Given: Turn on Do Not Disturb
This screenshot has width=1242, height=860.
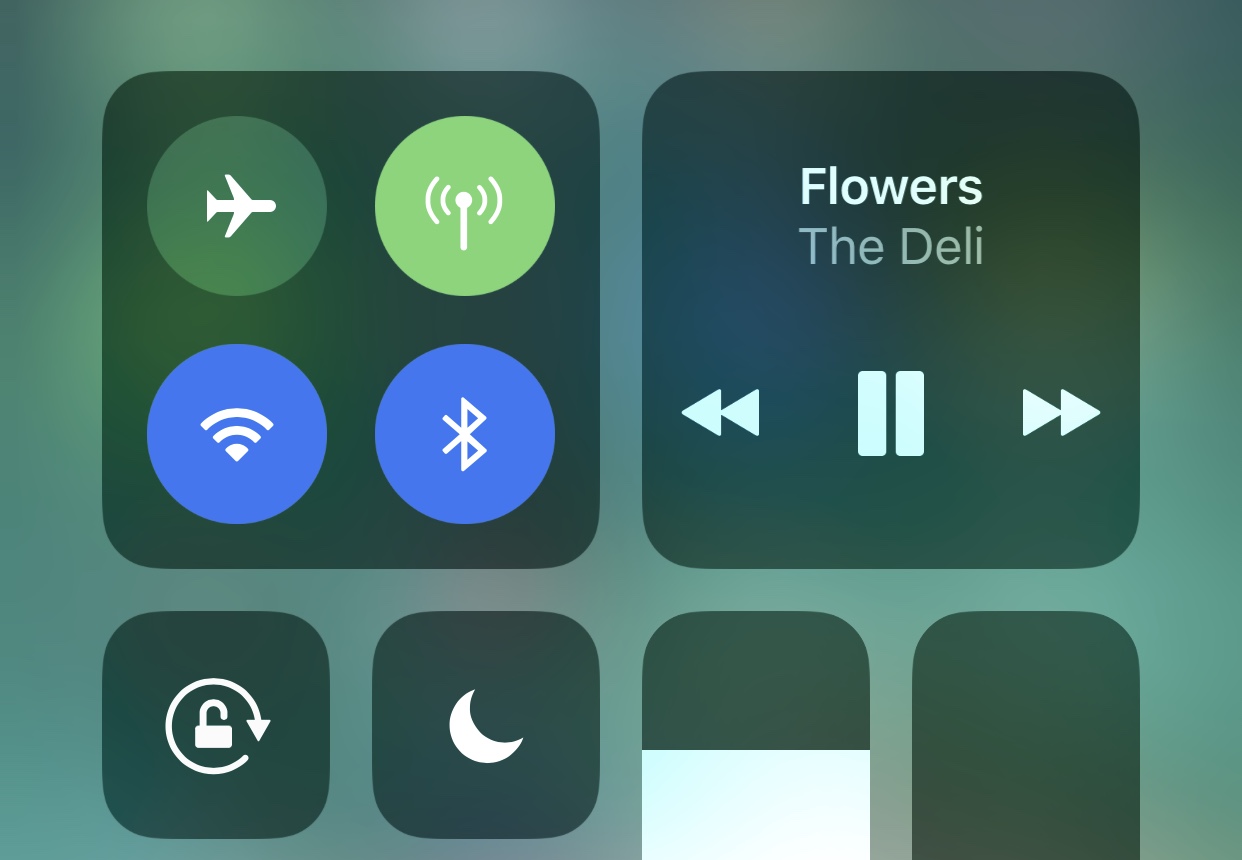Looking at the screenshot, I should pyautogui.click(x=486, y=725).
